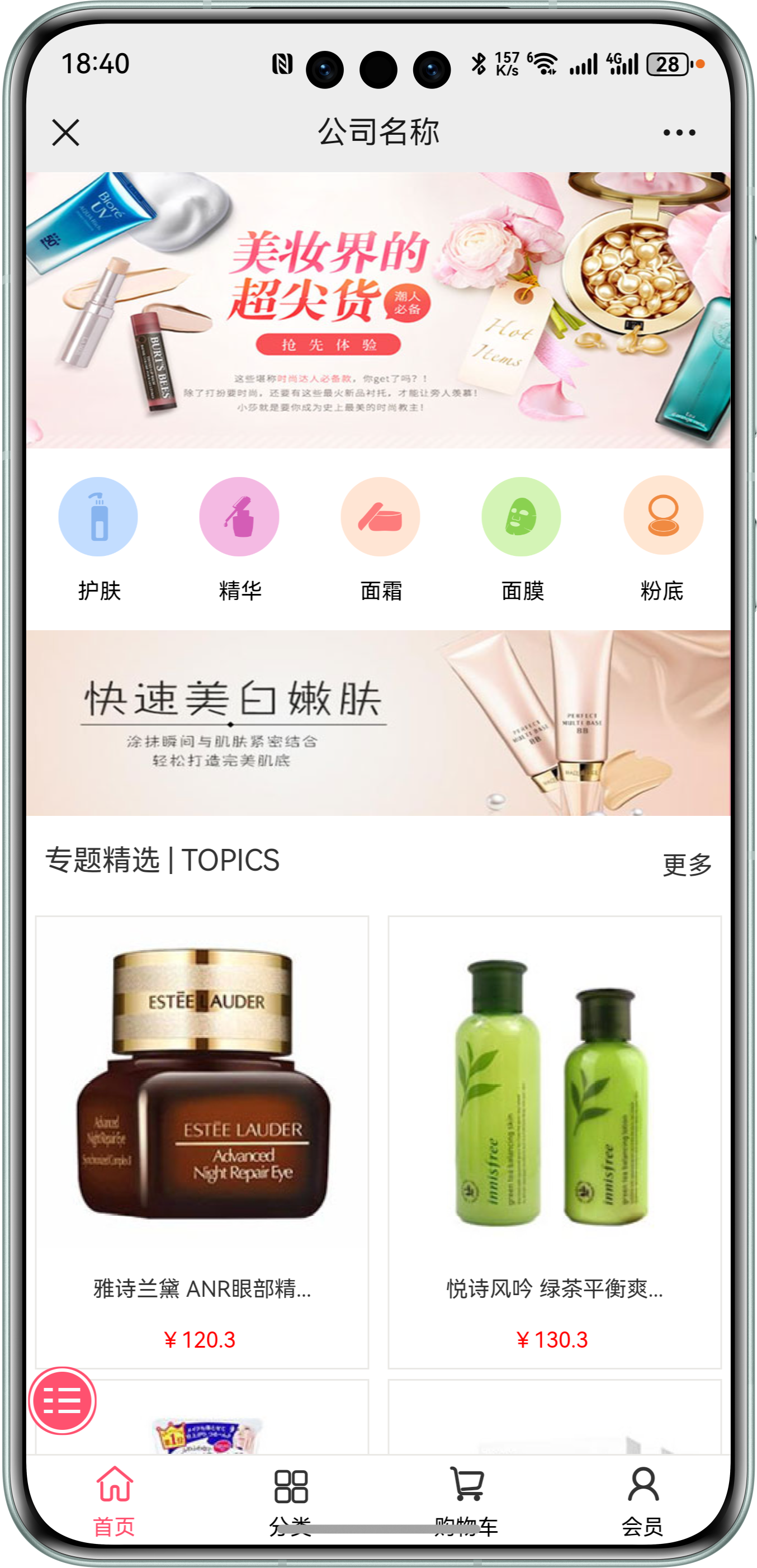Open the 快速美白嫩肤 banner
Screen dimensions: 757x1568
378,722
